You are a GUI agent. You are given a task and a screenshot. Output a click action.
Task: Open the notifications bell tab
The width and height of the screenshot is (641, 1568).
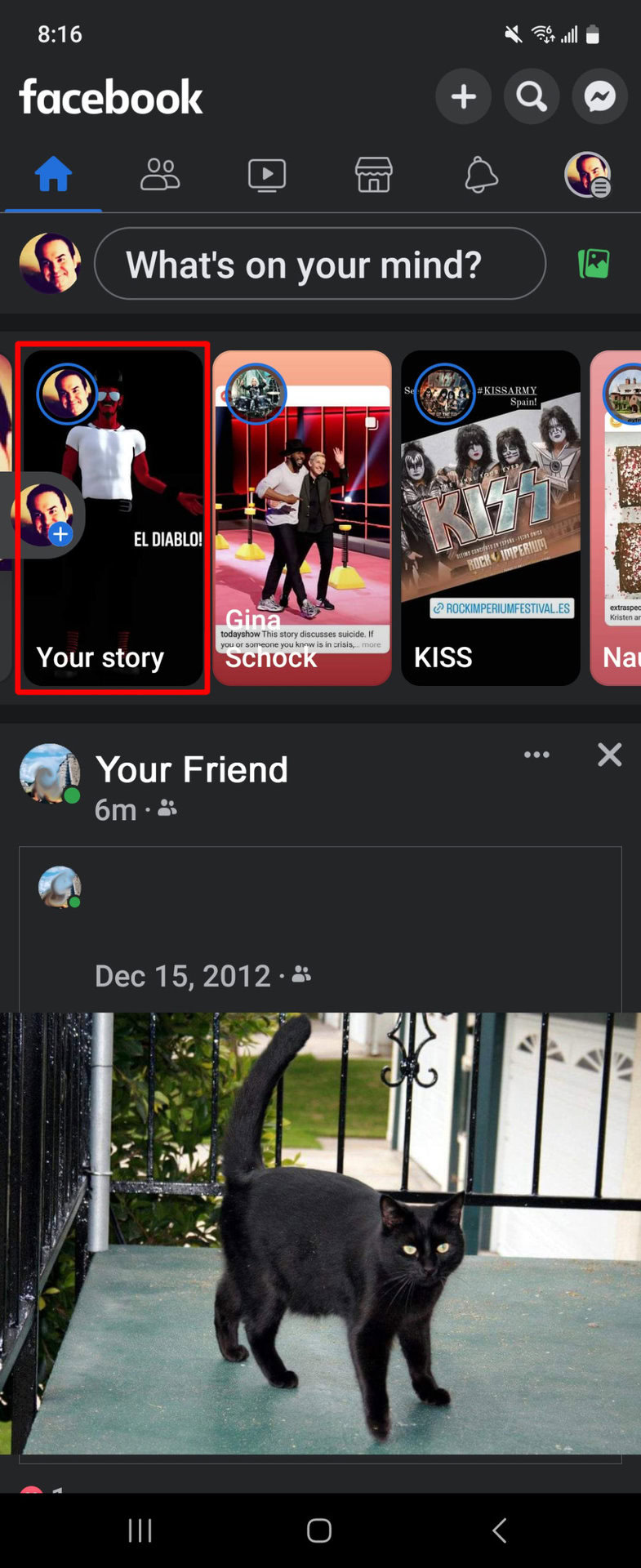click(481, 175)
